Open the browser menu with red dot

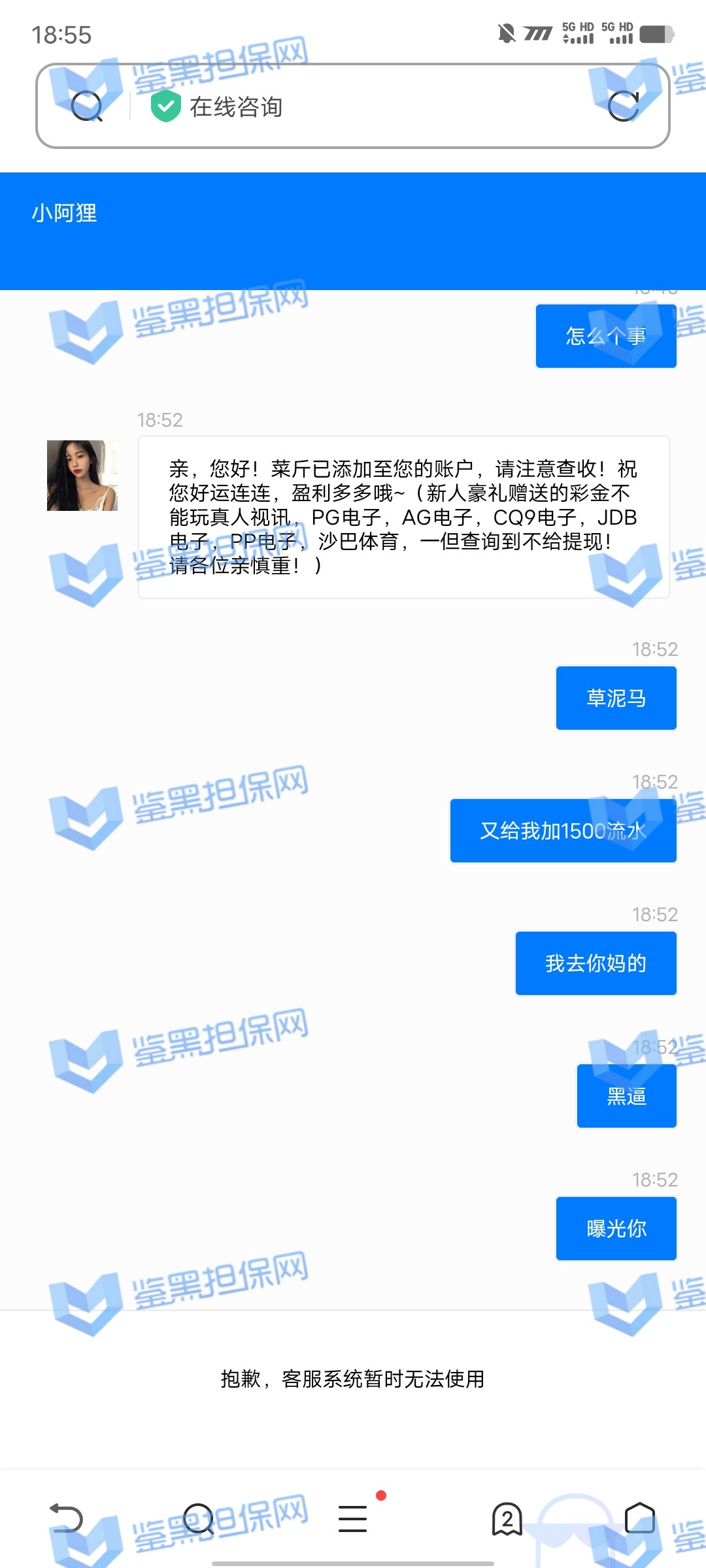(x=353, y=1518)
